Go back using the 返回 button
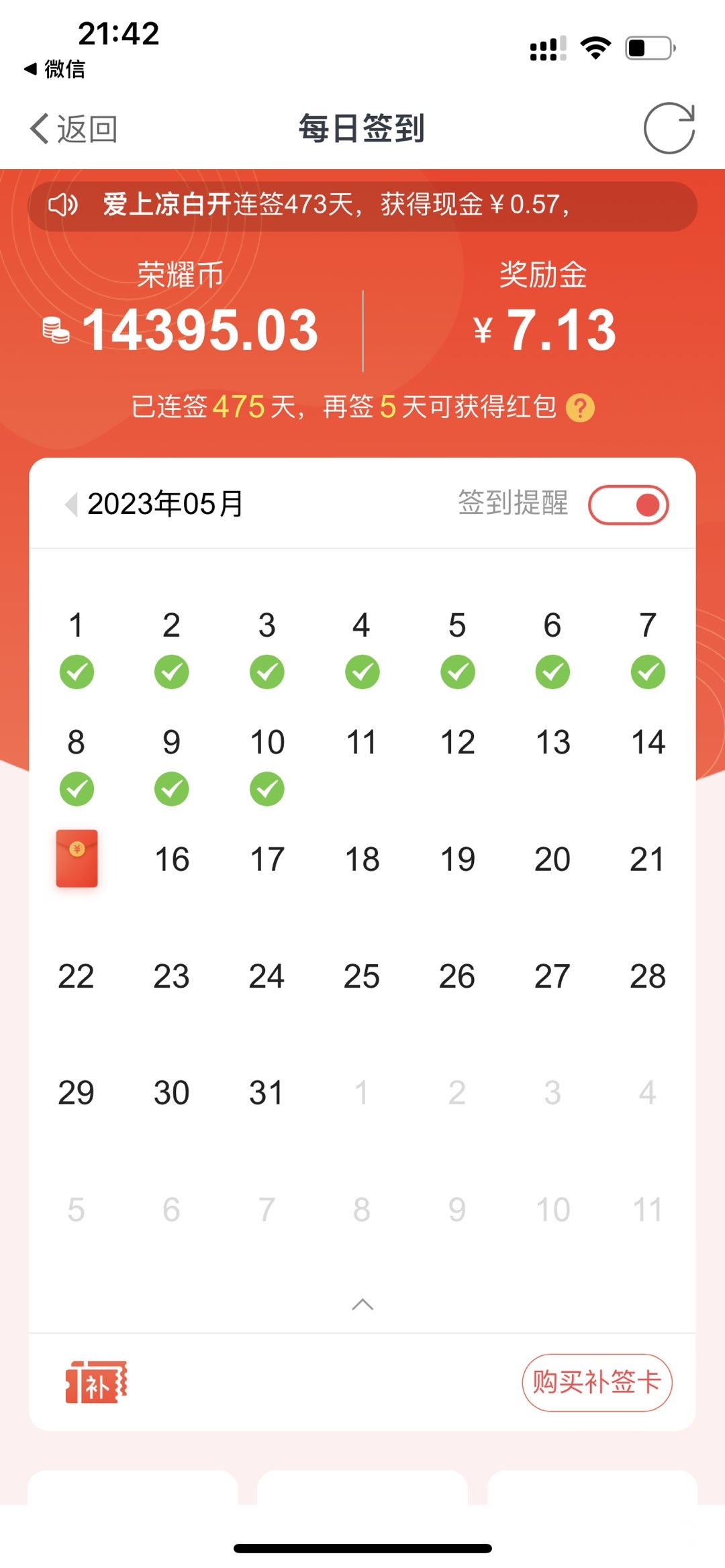The image size is (725, 1568). (74, 128)
